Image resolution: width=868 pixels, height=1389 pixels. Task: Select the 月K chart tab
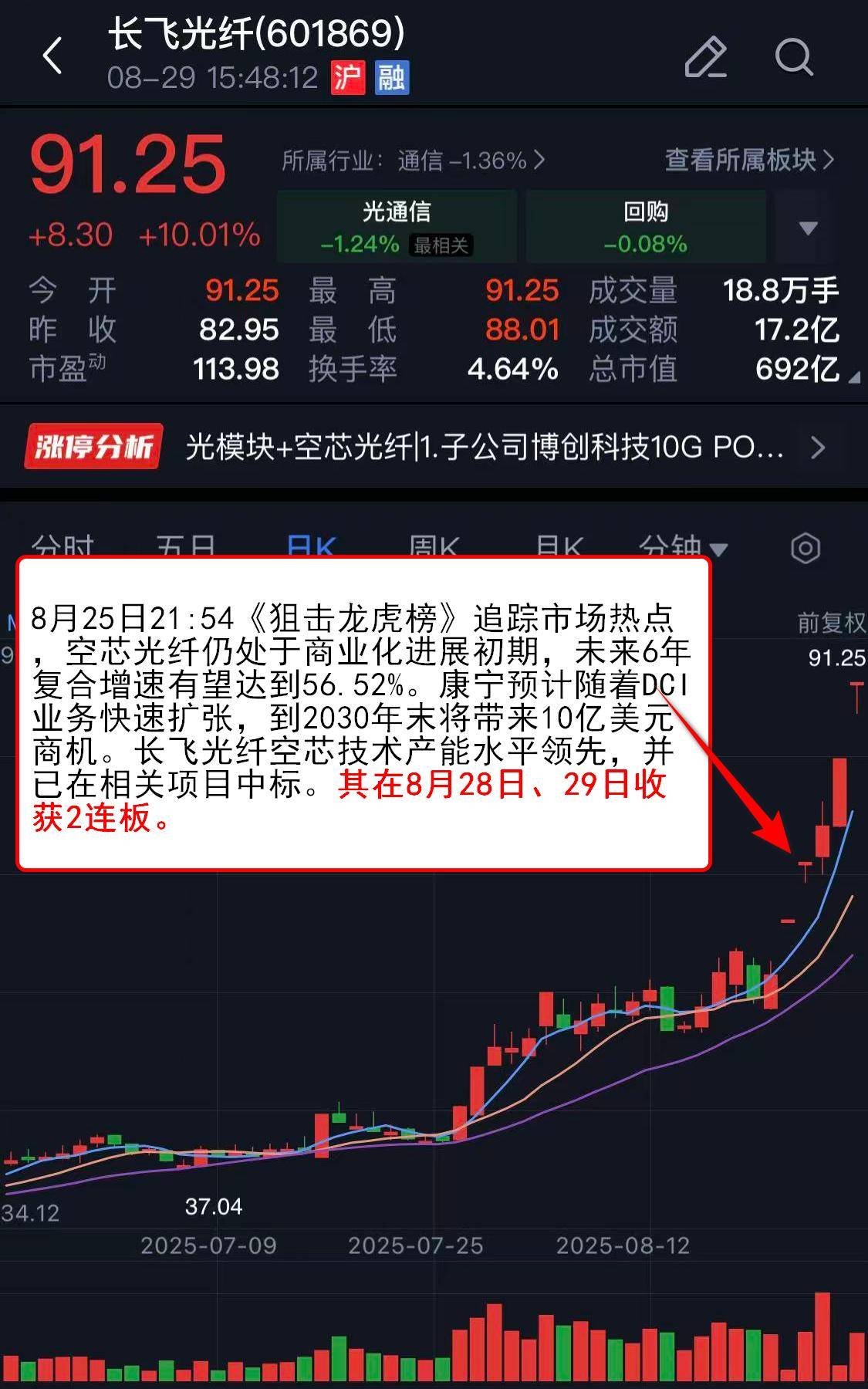coord(559,546)
